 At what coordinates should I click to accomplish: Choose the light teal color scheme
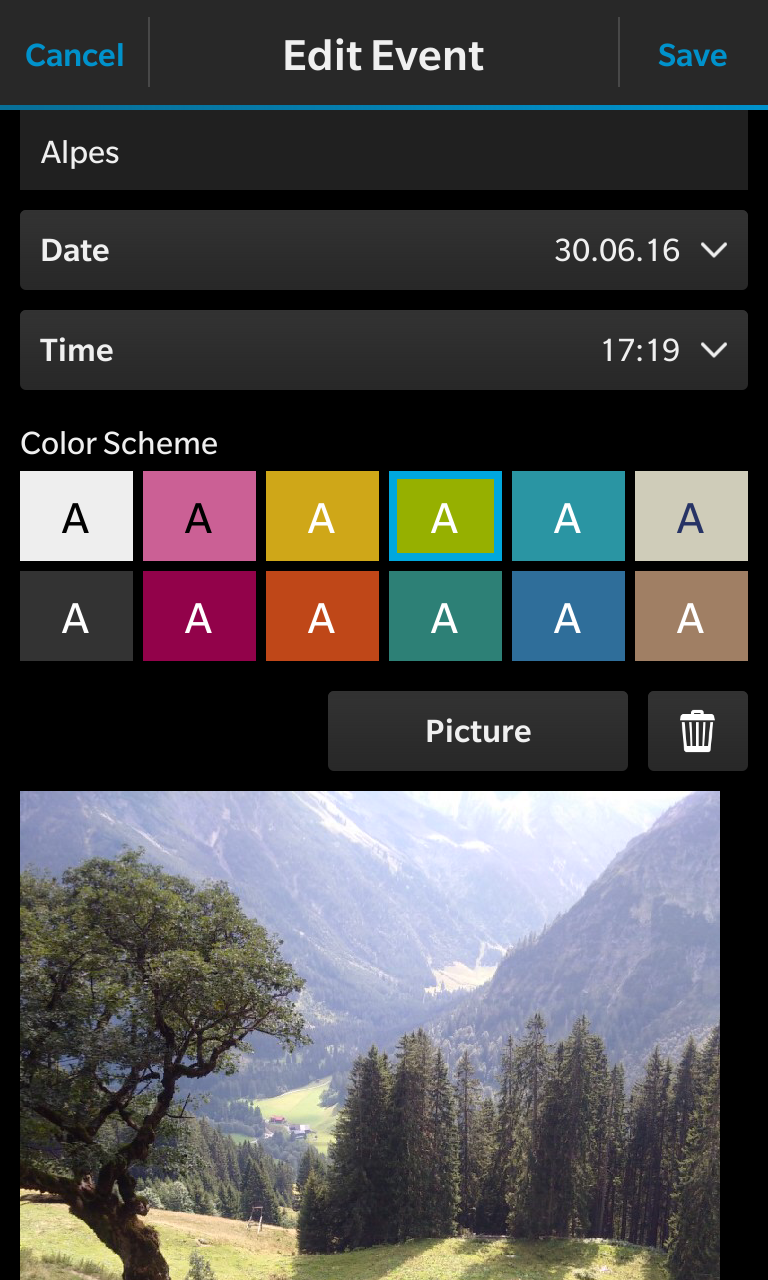568,516
